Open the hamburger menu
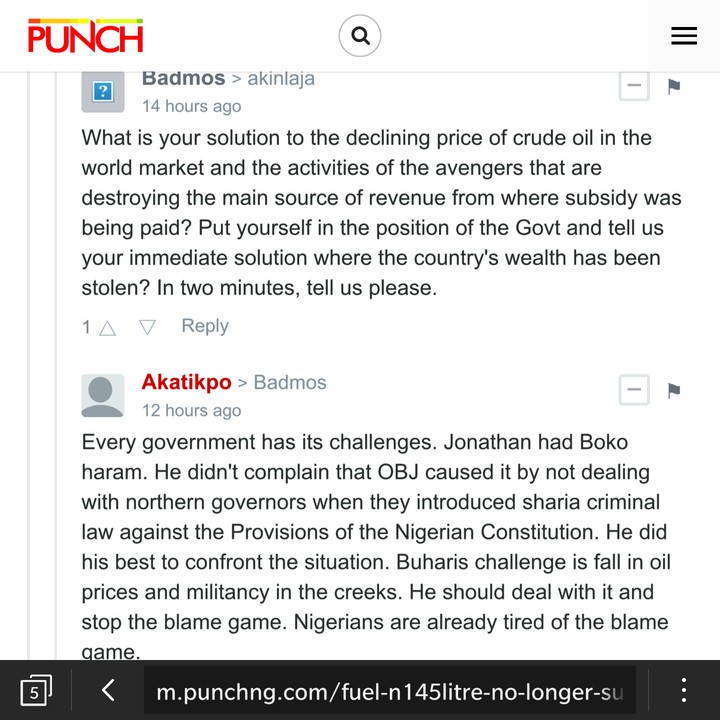 tap(684, 37)
